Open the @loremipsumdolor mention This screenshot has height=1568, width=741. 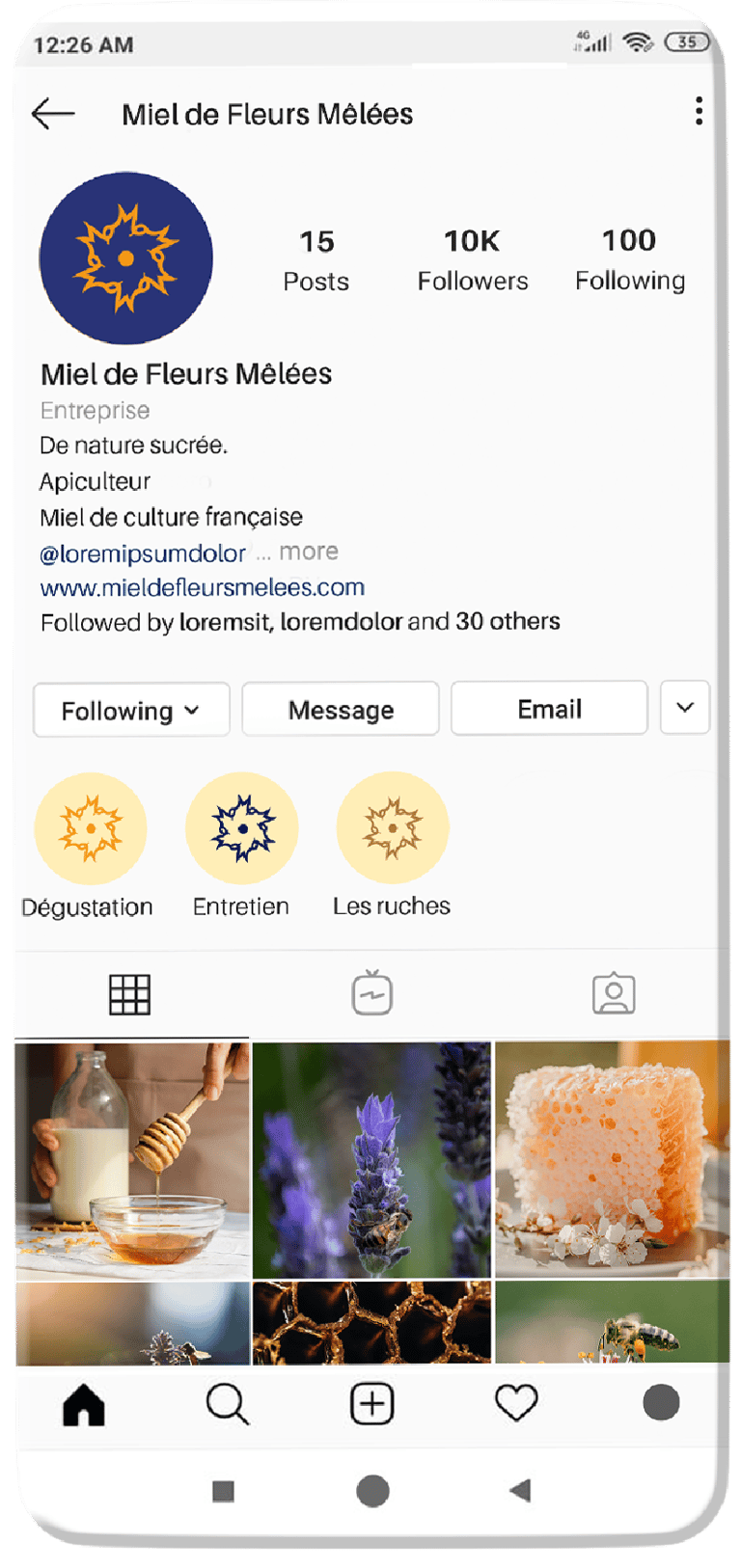coord(143,554)
